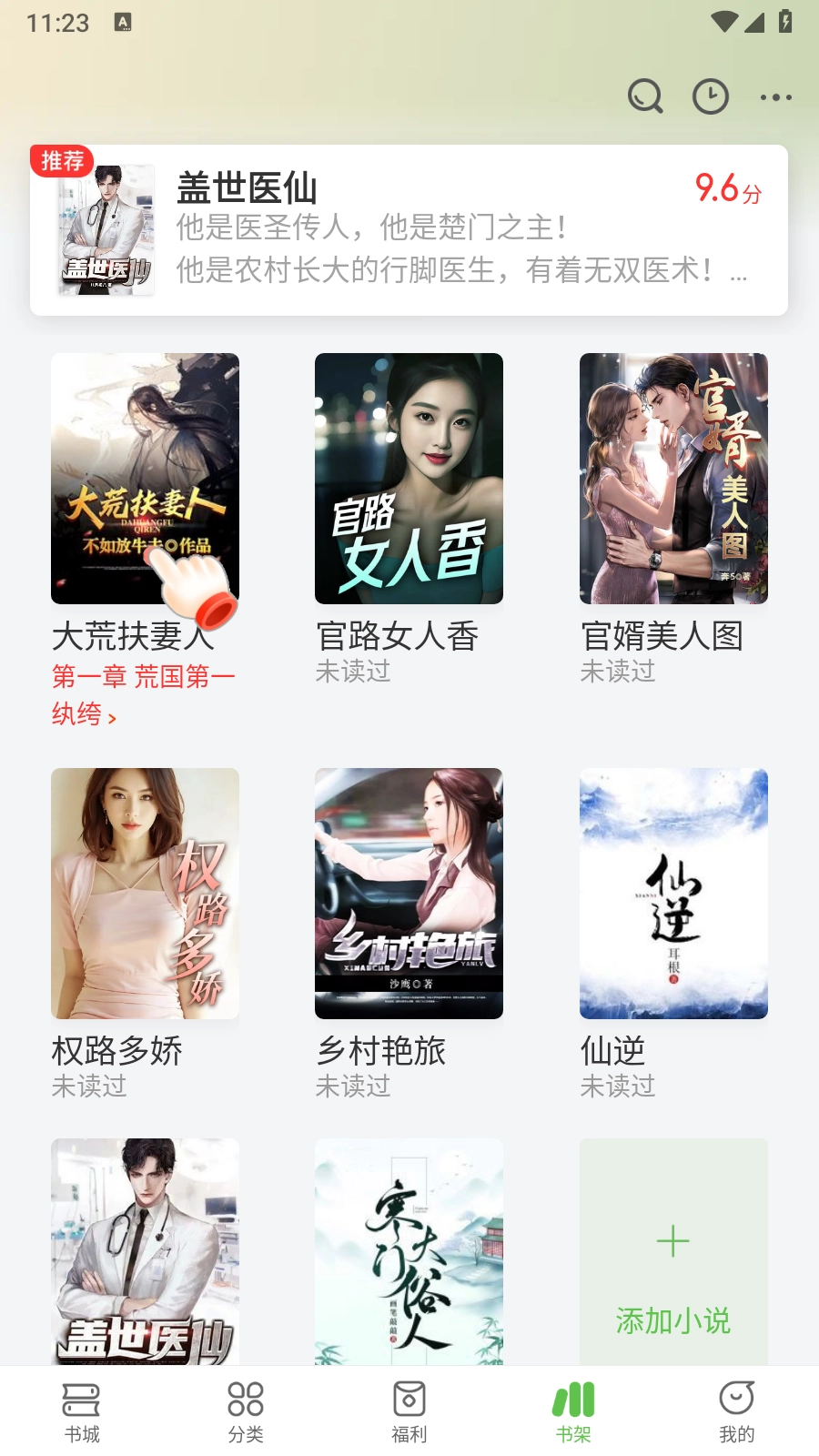Open the three-dot overflow menu
The width and height of the screenshot is (819, 1456).
775,96
